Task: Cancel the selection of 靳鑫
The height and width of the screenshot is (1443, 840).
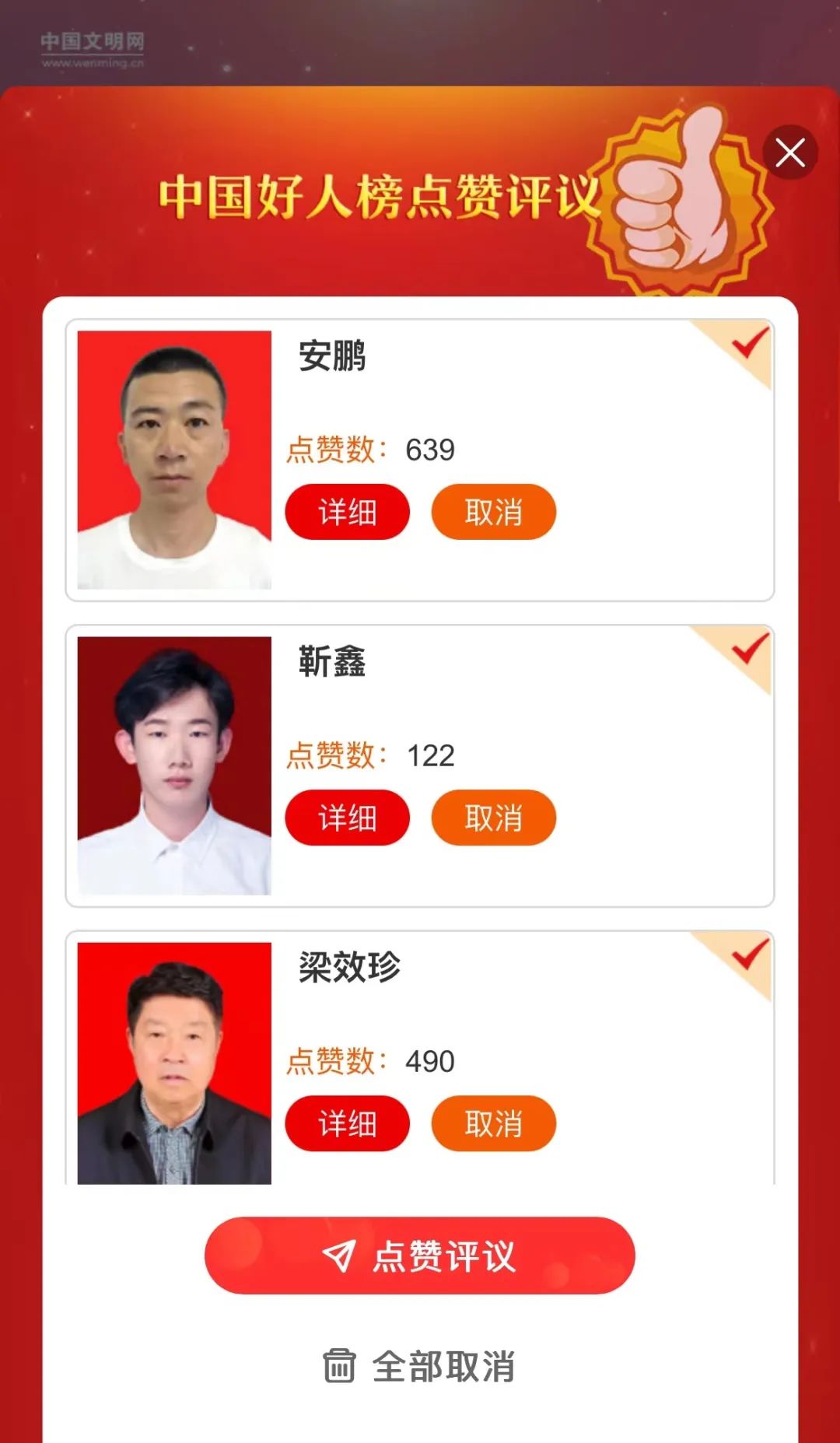Action: [x=493, y=818]
